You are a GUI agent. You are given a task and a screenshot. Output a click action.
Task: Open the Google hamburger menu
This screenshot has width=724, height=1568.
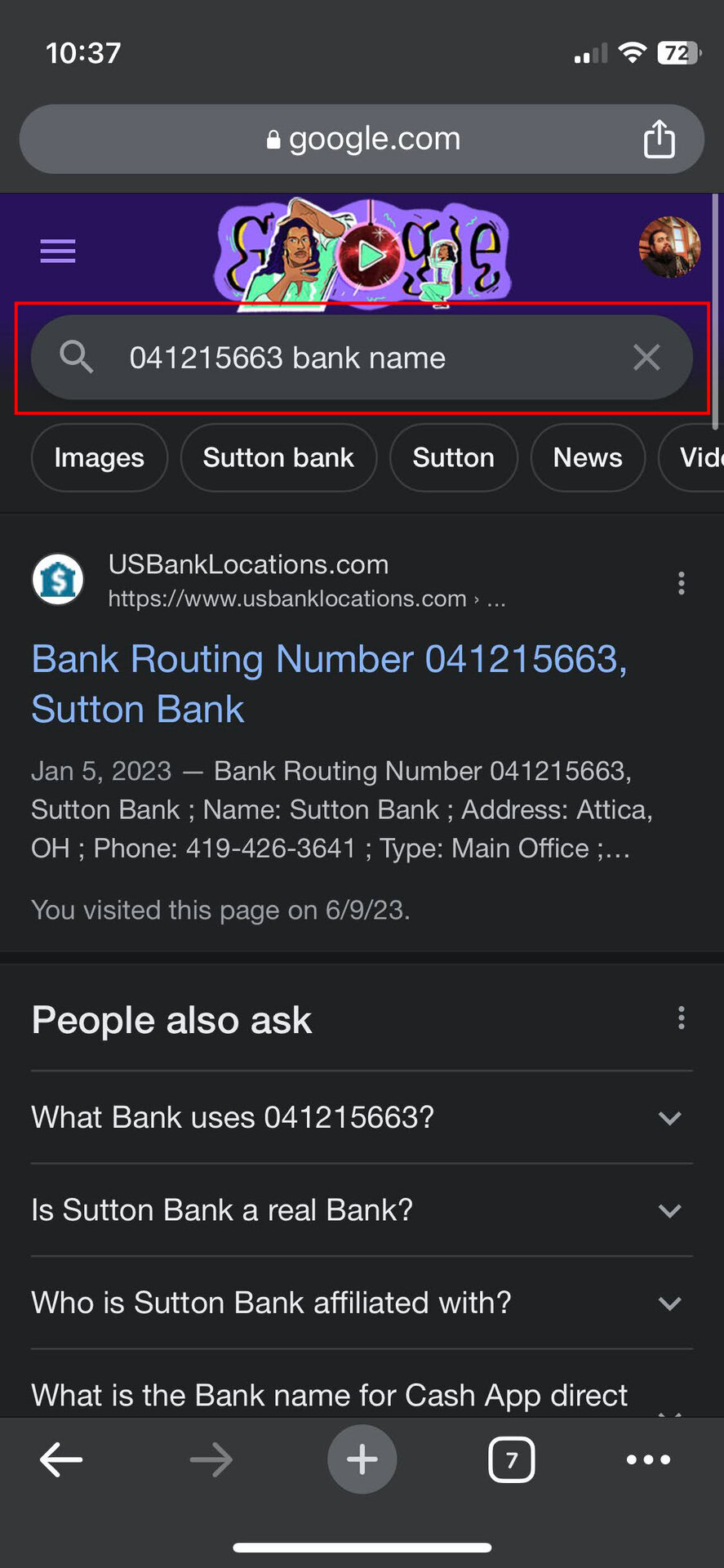[58, 251]
